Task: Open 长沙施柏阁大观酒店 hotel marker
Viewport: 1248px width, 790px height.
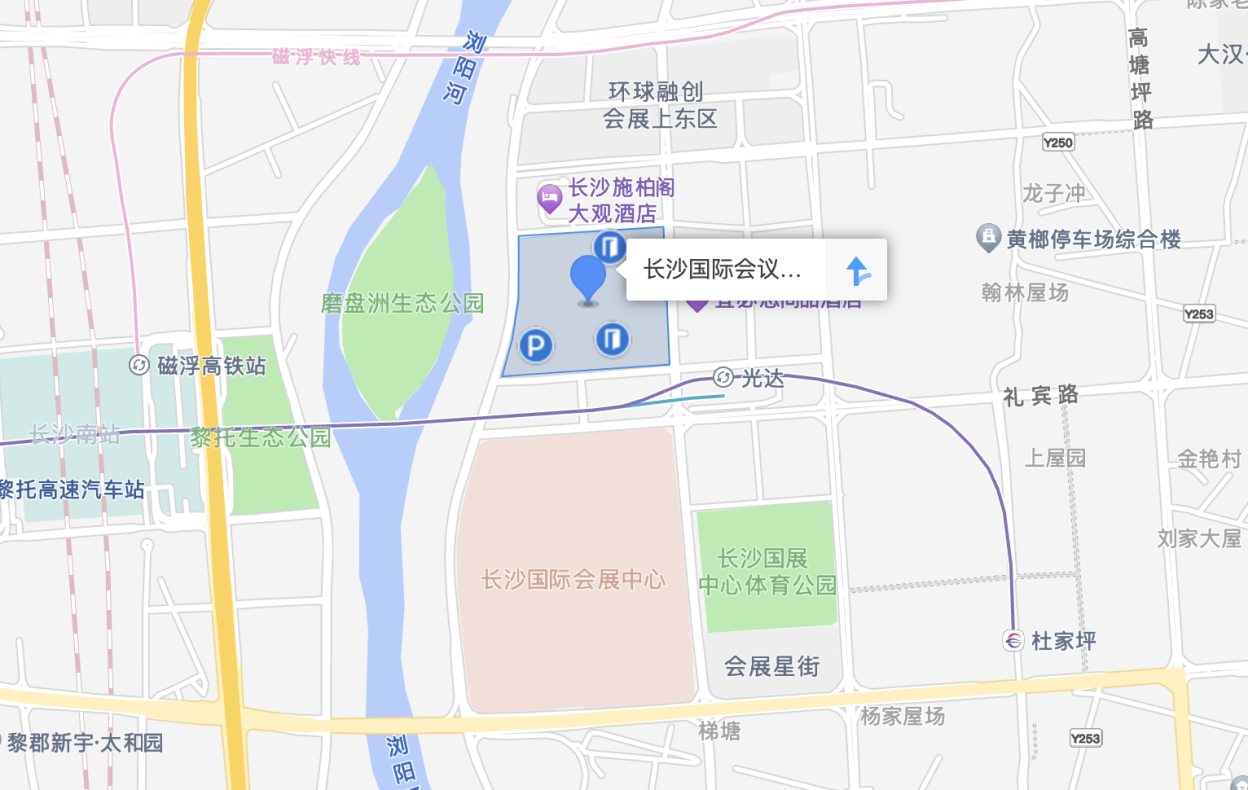Action: click(x=549, y=198)
